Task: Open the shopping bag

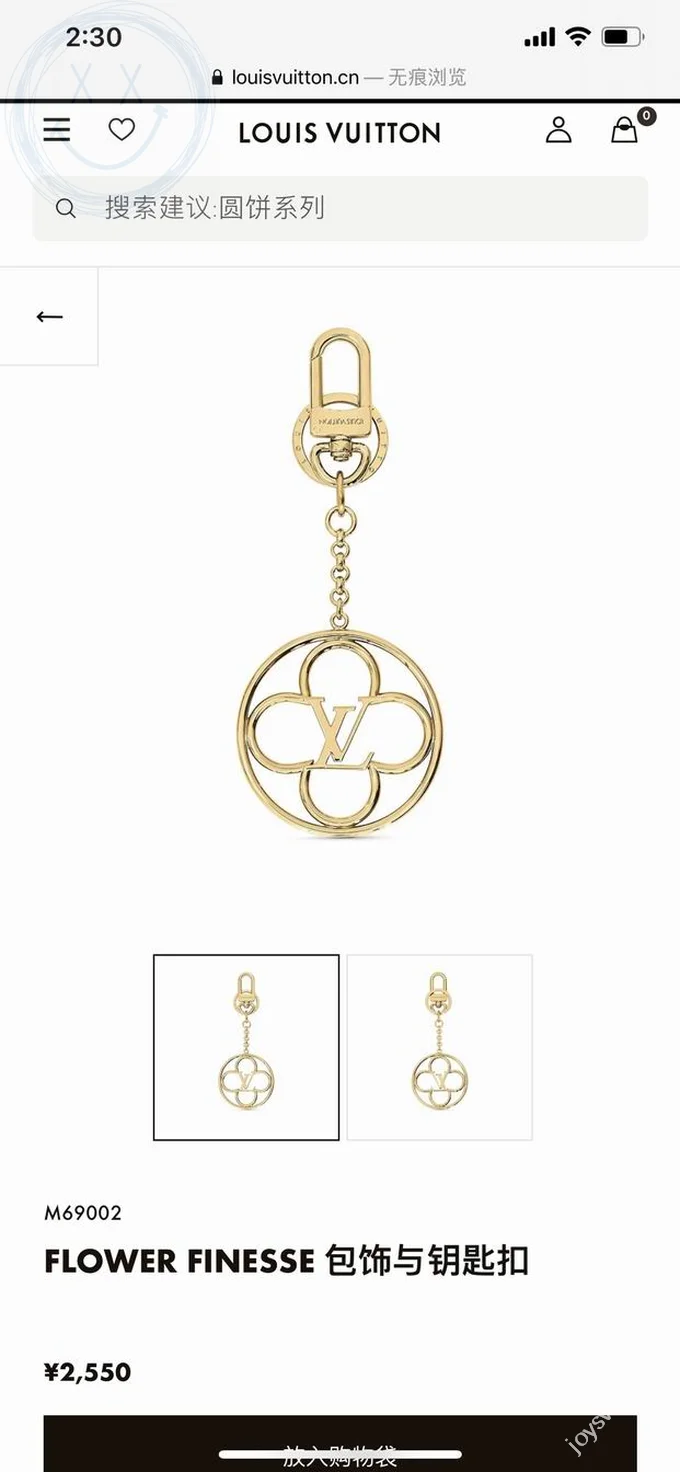Action: tap(625, 130)
